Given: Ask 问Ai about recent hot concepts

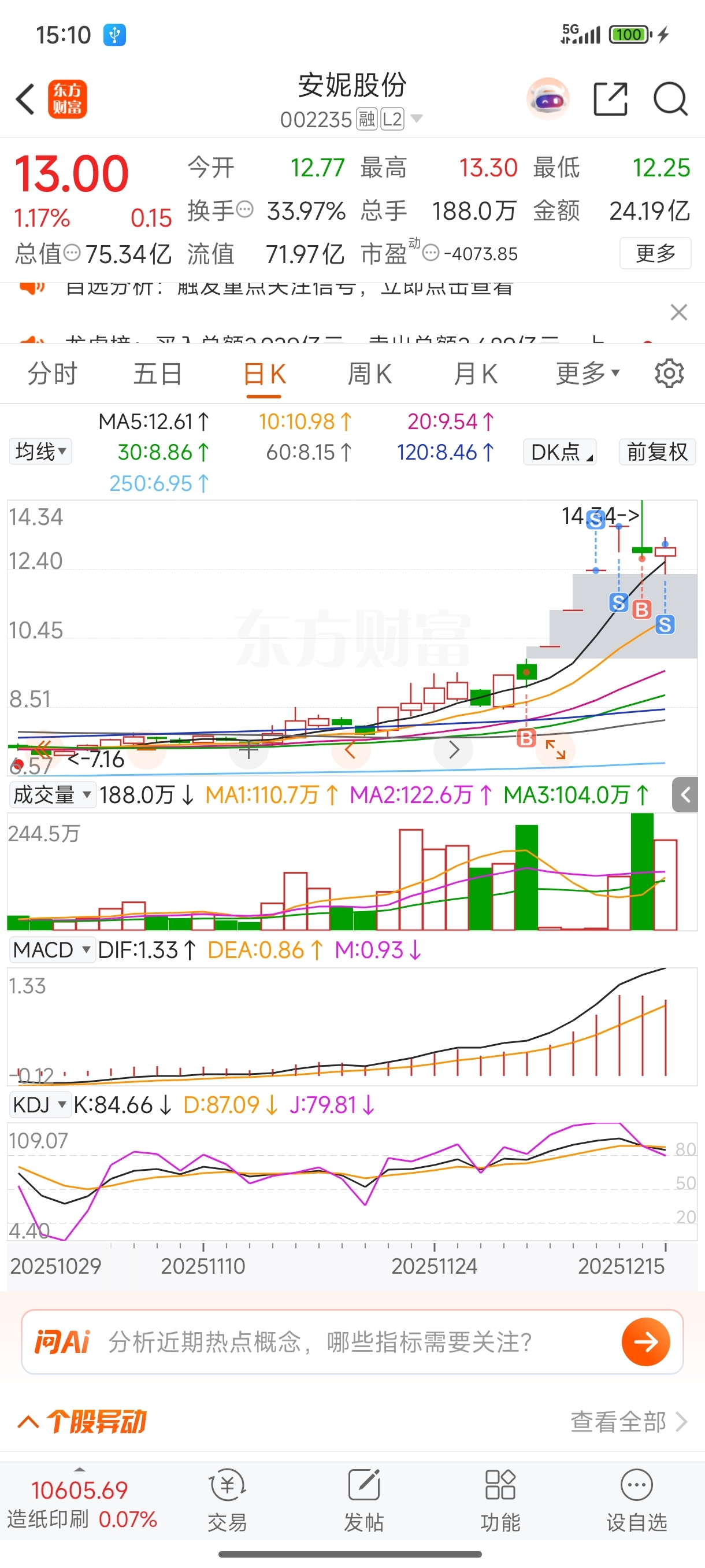Looking at the screenshot, I should point(352,1342).
